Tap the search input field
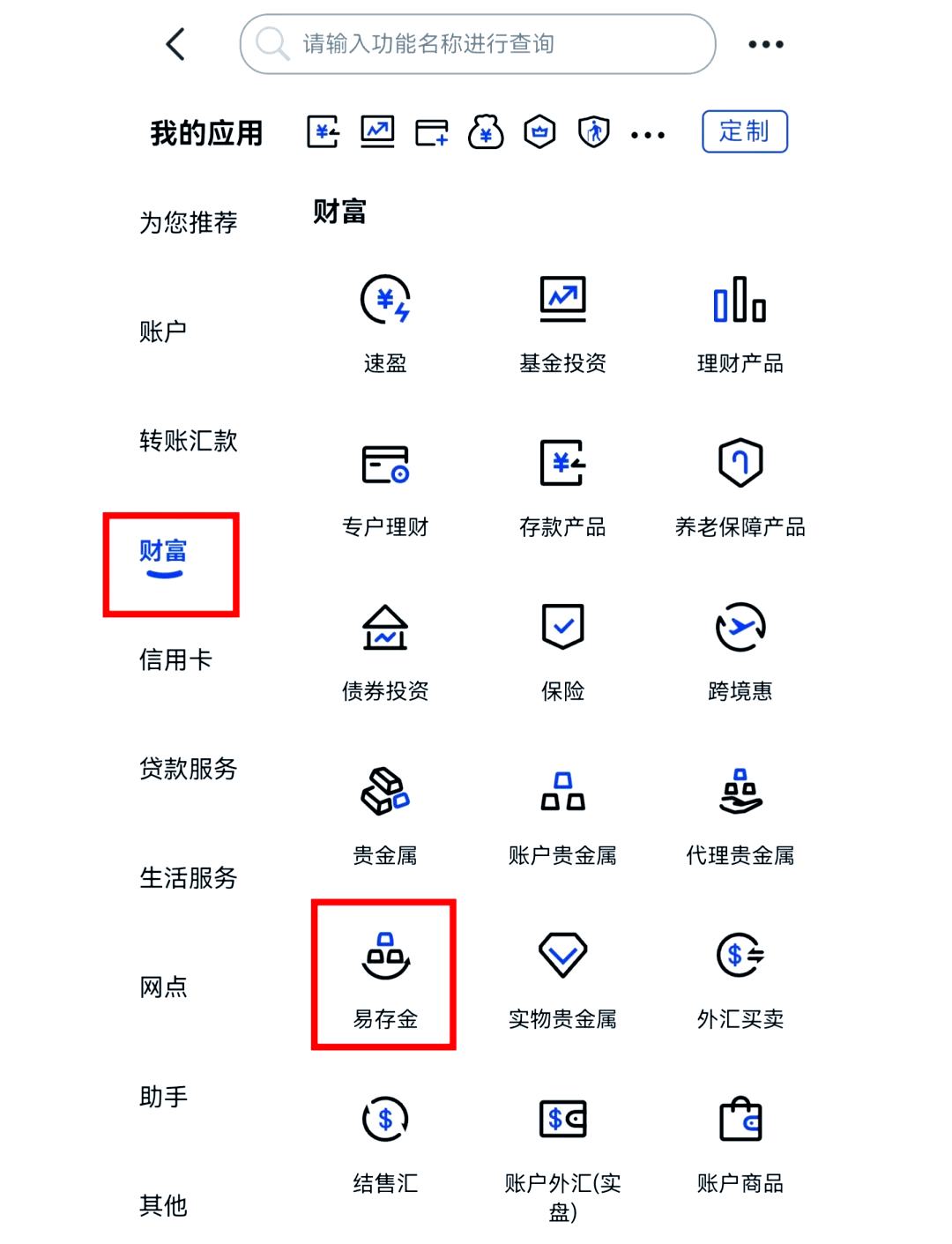Viewport: 952px width, 1244px height. [x=476, y=44]
